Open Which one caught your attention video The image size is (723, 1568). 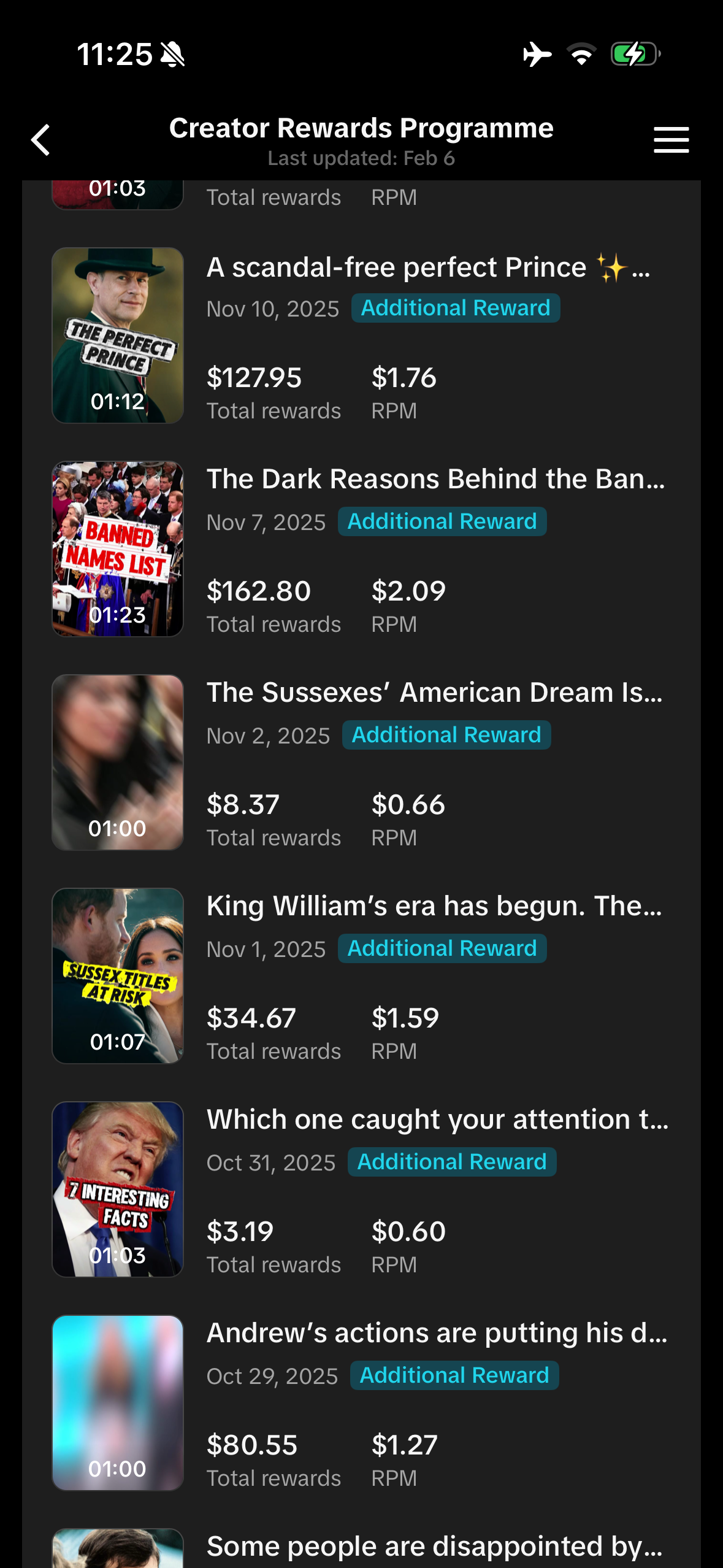(437, 1120)
